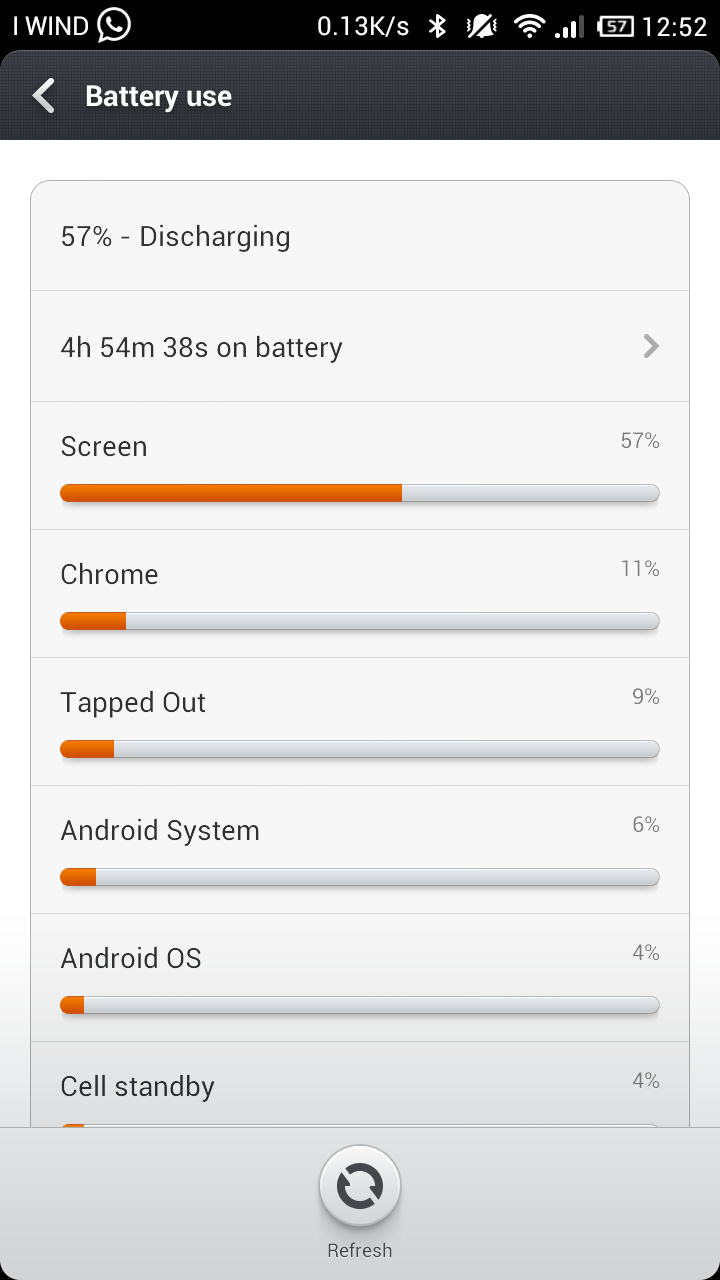Tap the Cell standby entry
The image size is (720, 1280).
[x=360, y=1085]
